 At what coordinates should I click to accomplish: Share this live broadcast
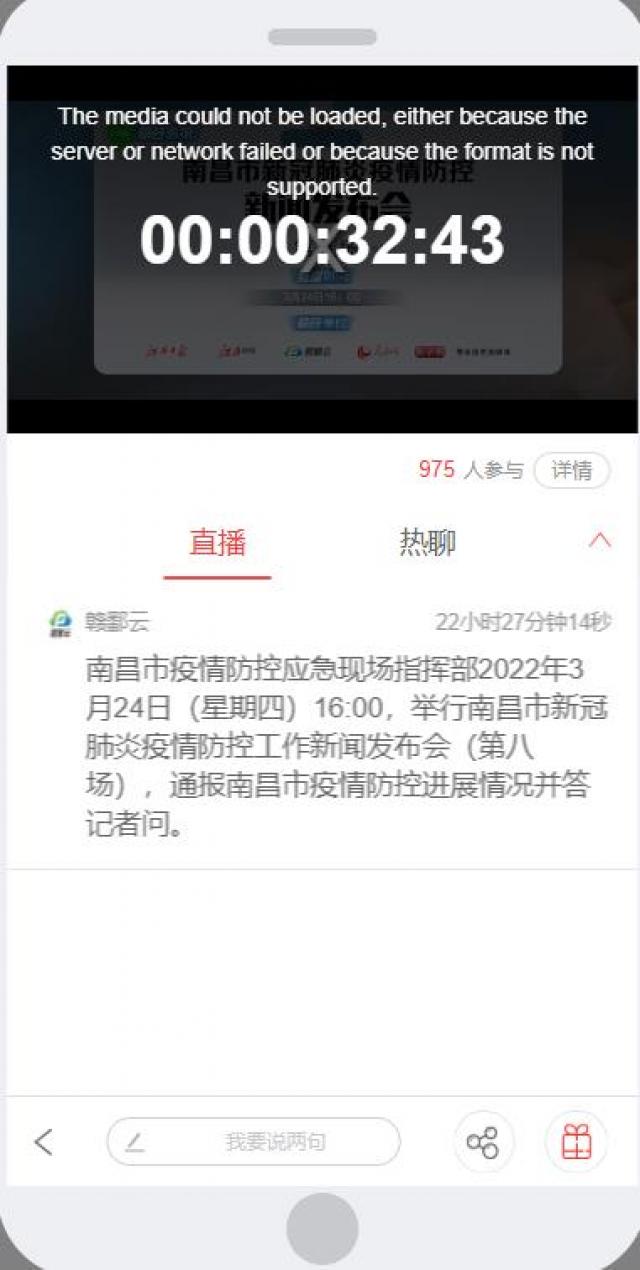click(x=483, y=1141)
